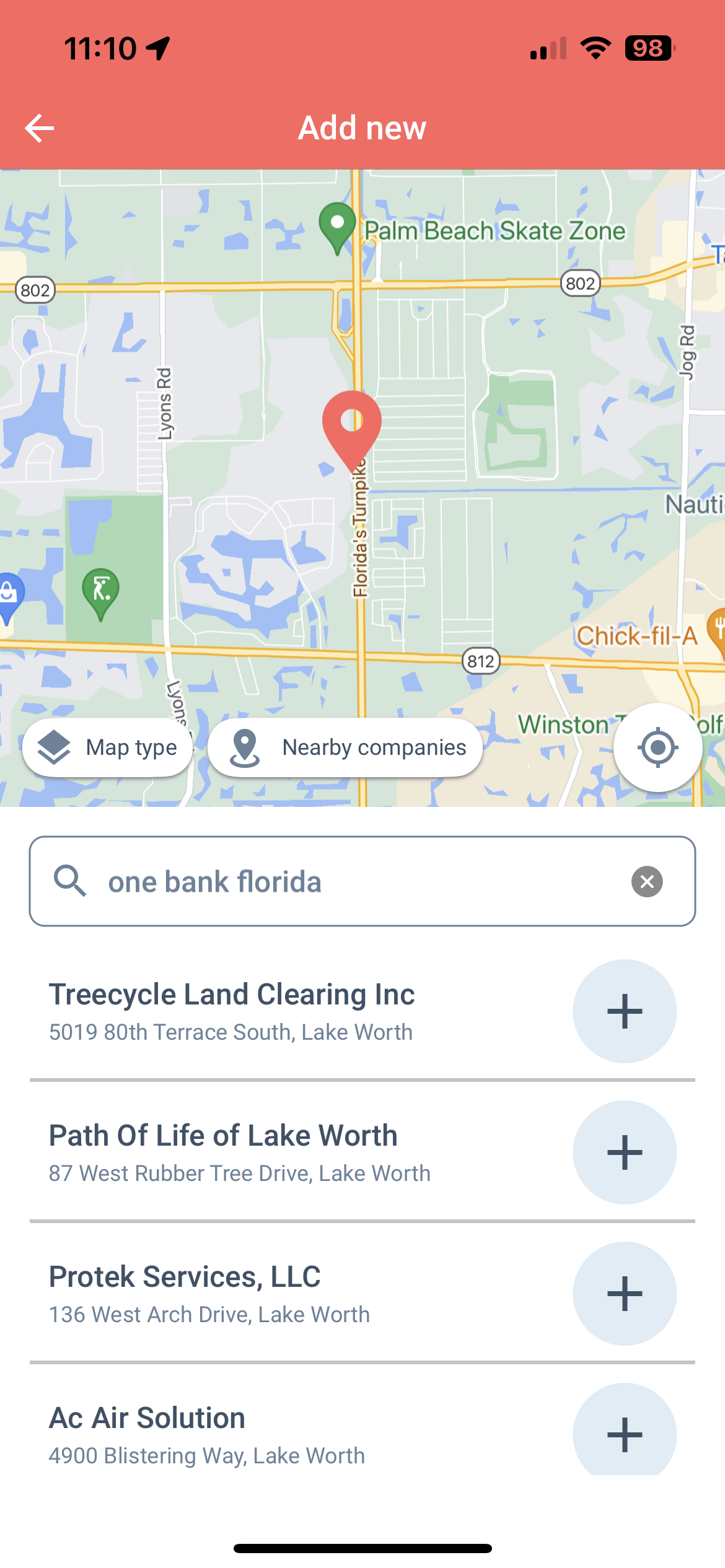Screen dimensions: 725x1568
Task: Open the Map type selector
Action: coord(108,747)
